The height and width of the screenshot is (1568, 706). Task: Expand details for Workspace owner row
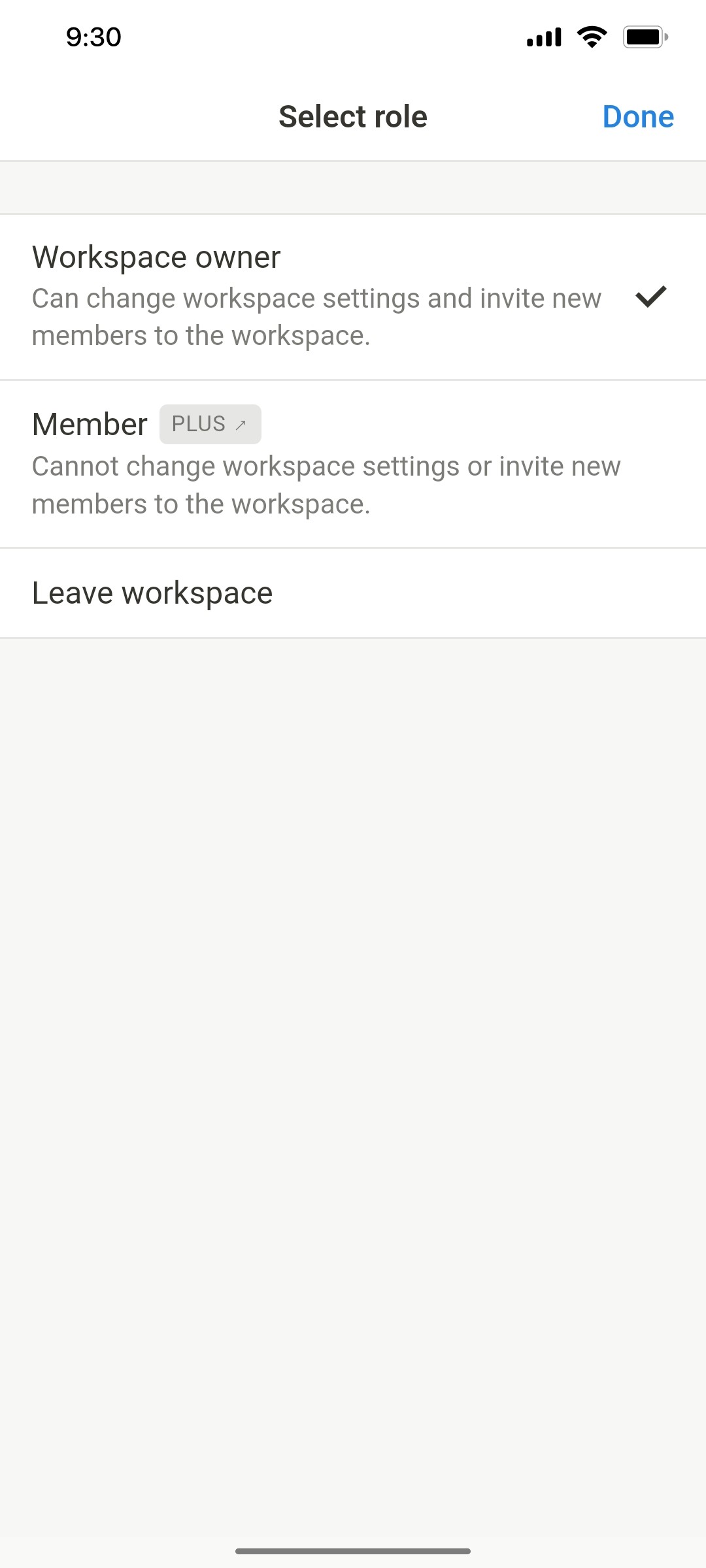point(156,257)
